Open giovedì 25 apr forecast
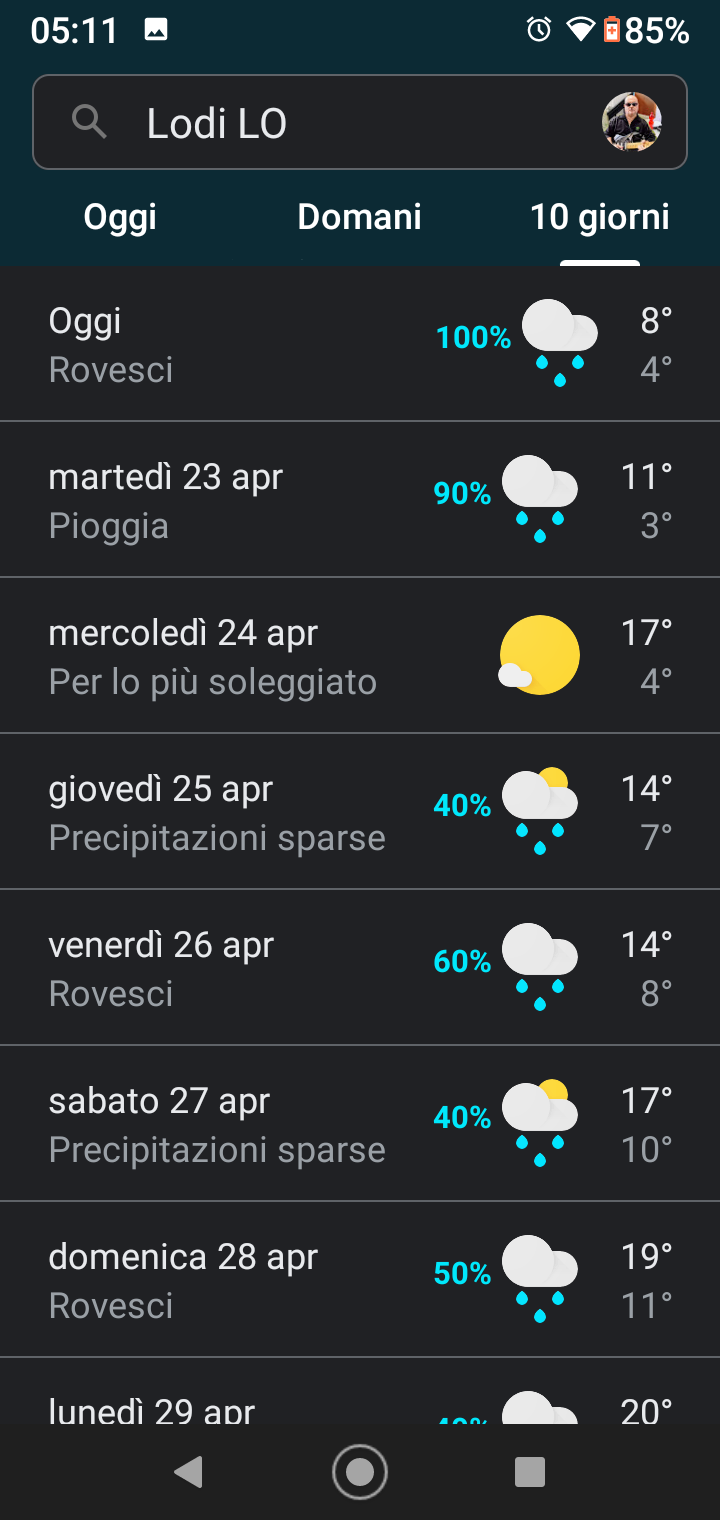This screenshot has height=1520, width=720. click(360, 812)
